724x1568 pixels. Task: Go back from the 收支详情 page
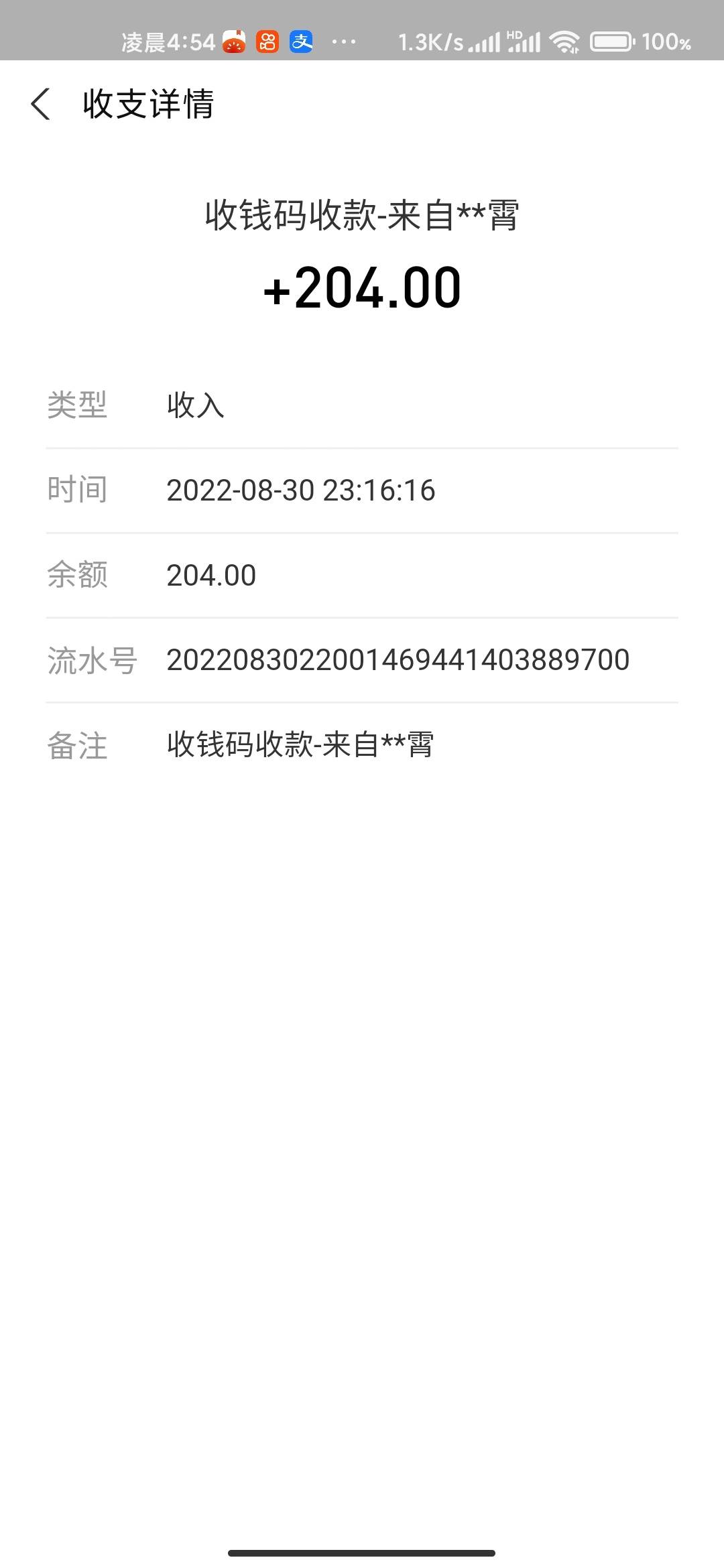[x=41, y=105]
